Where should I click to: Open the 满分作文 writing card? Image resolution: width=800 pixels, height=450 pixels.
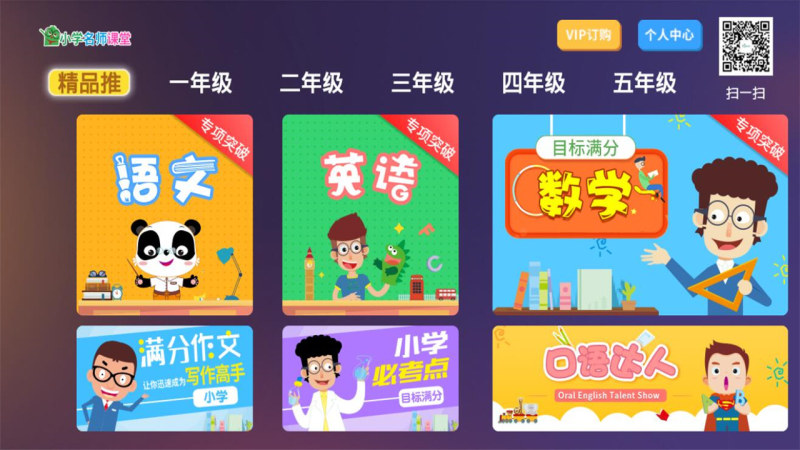click(165, 378)
